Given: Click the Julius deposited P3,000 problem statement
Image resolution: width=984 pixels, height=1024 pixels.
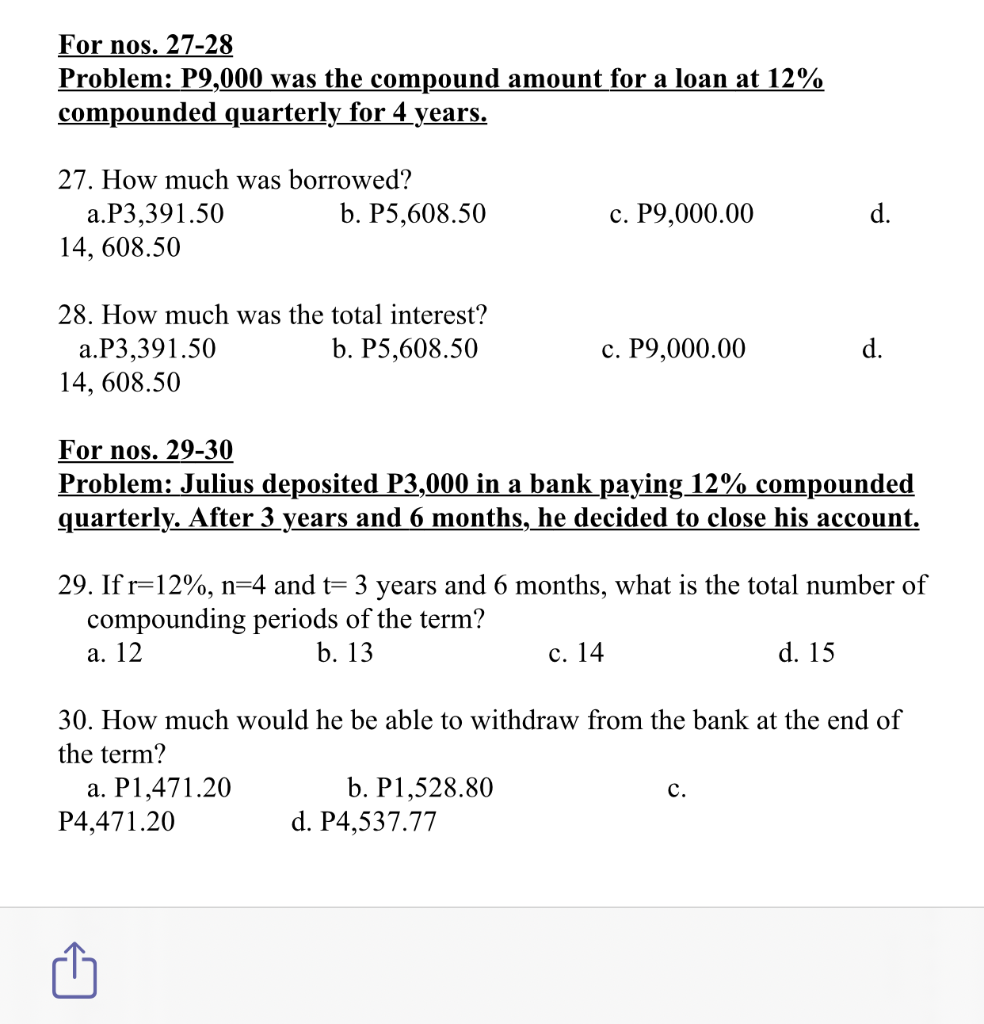Looking at the screenshot, I should 486,500.
